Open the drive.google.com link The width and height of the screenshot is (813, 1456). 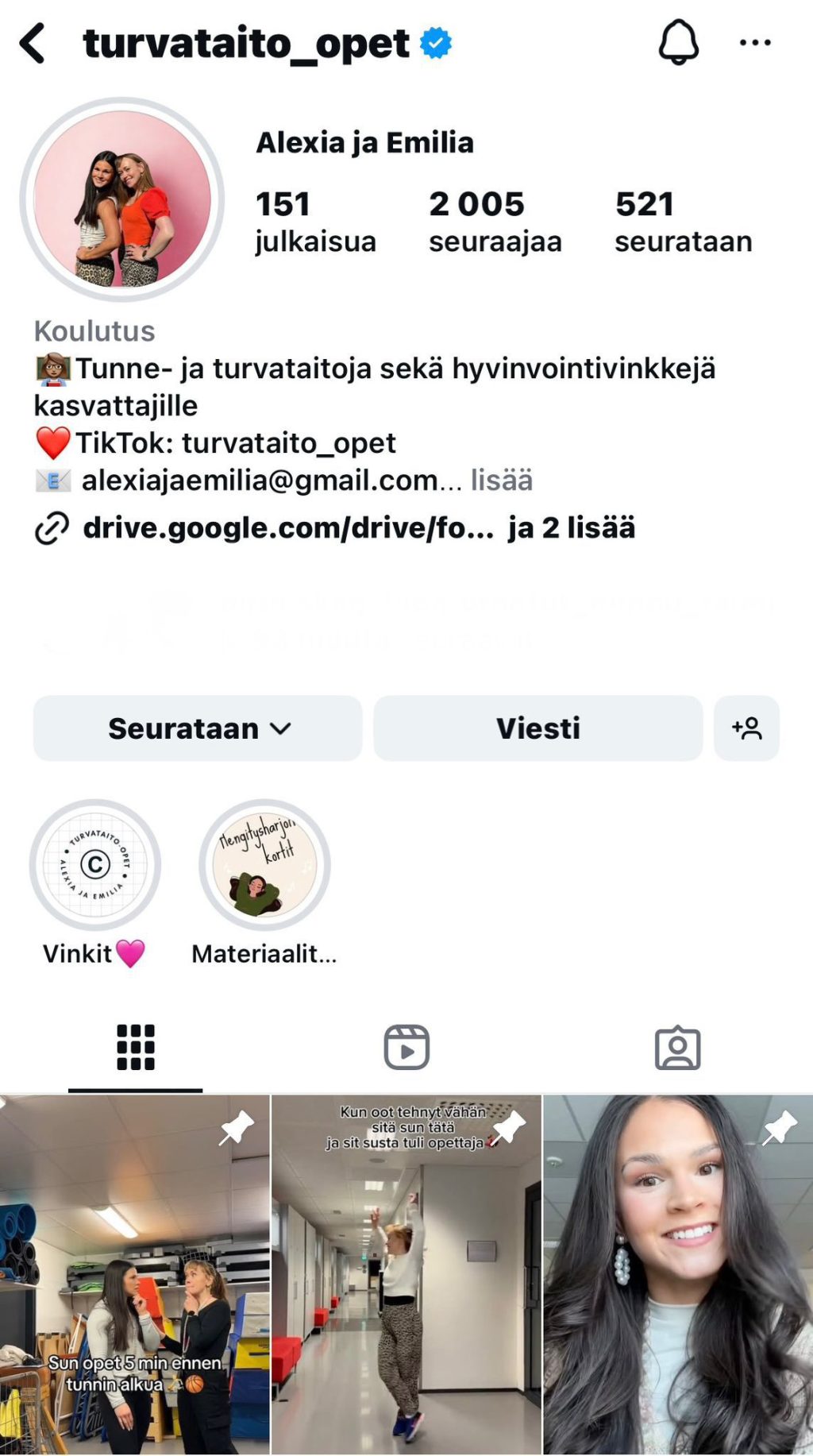(x=287, y=528)
